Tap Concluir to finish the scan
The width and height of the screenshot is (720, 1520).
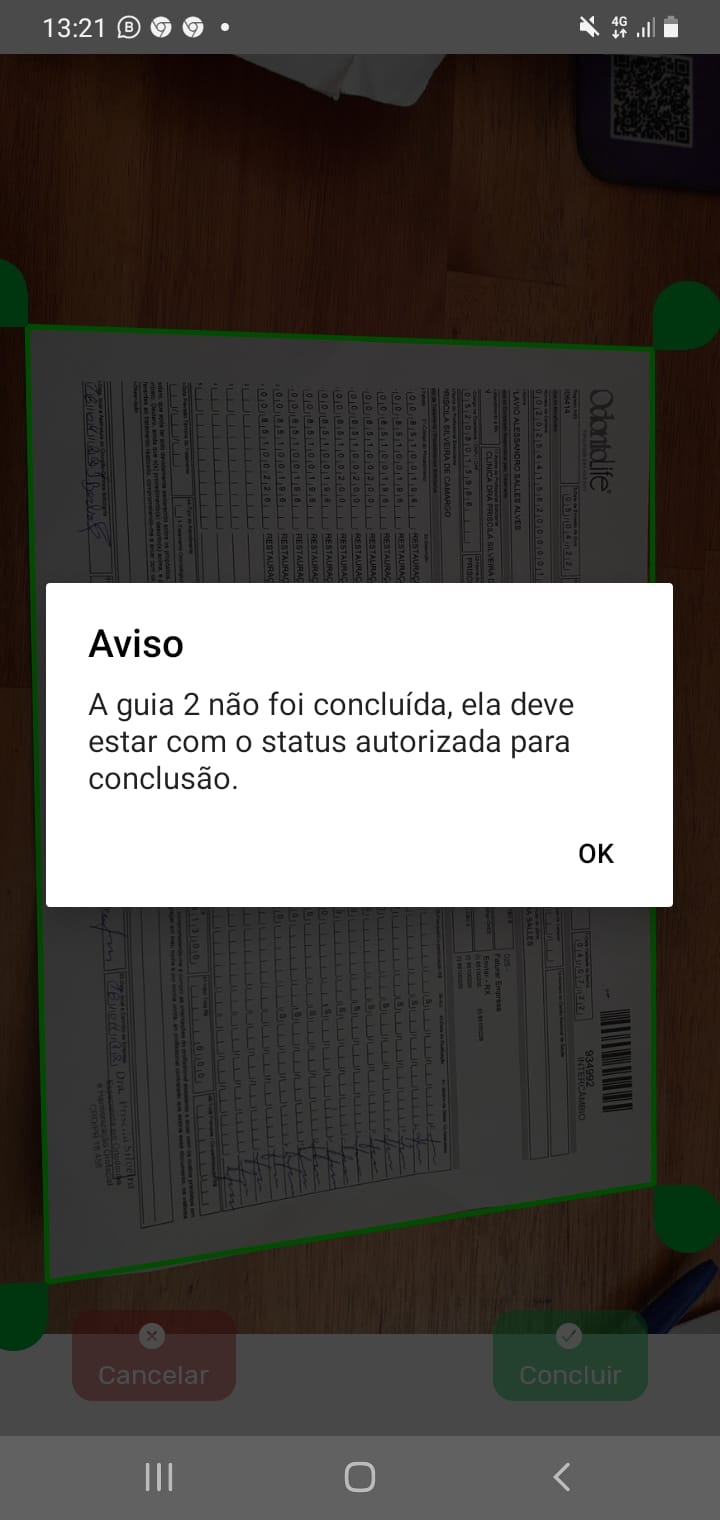coord(570,1357)
